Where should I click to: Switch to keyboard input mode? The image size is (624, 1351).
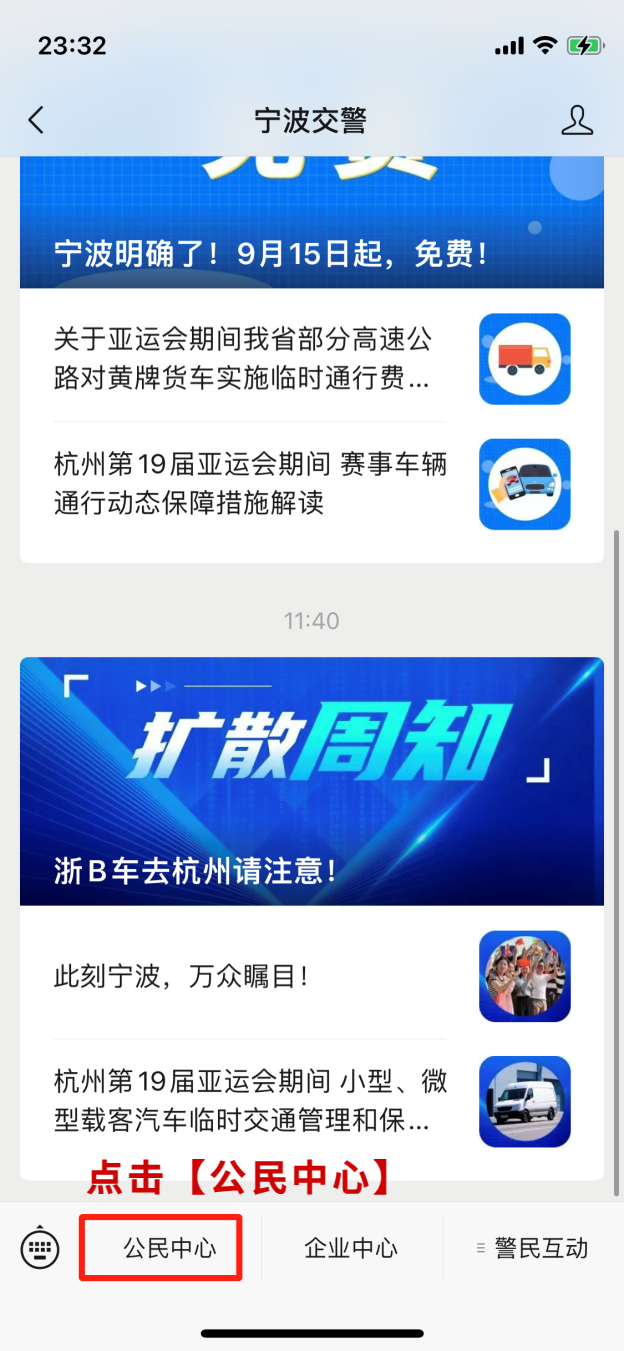tap(40, 1249)
